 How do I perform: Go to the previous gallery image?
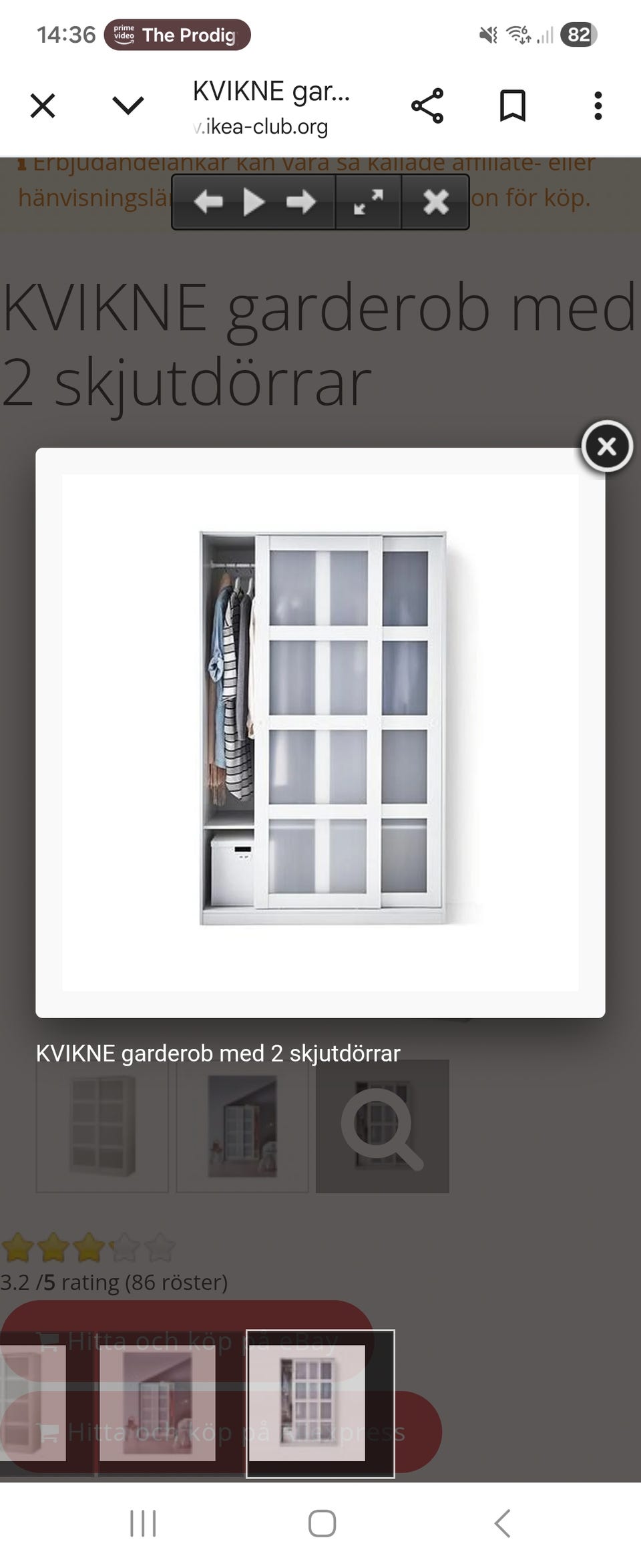[209, 202]
